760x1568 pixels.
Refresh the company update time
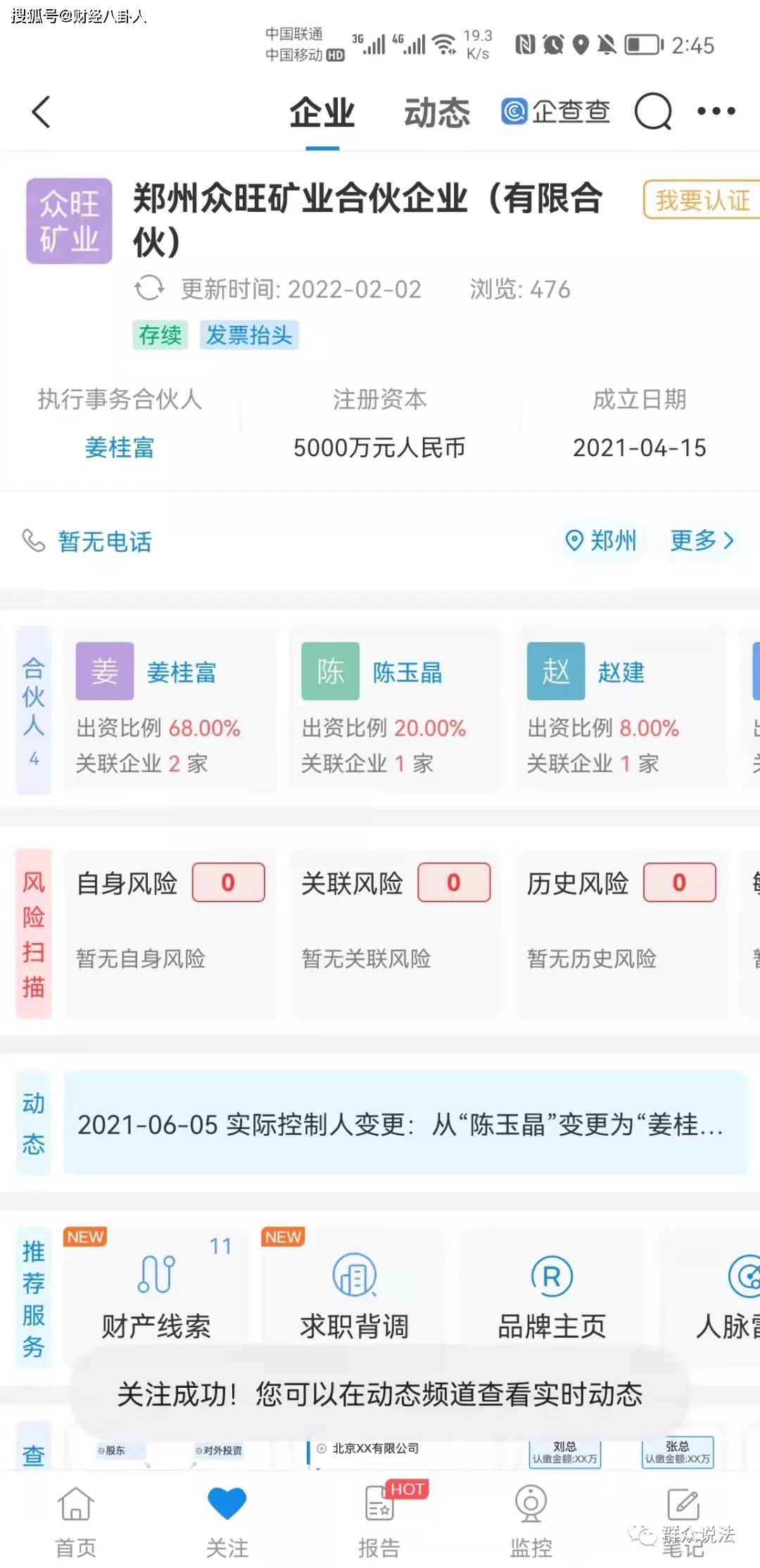(x=148, y=289)
